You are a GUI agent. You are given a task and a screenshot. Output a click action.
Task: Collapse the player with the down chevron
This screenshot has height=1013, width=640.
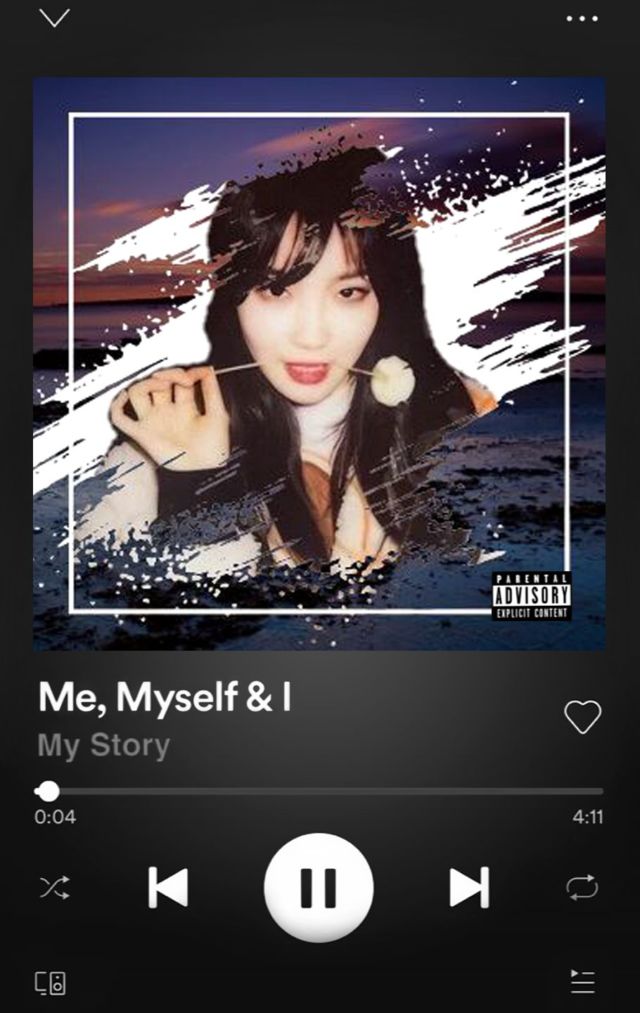coord(54,18)
